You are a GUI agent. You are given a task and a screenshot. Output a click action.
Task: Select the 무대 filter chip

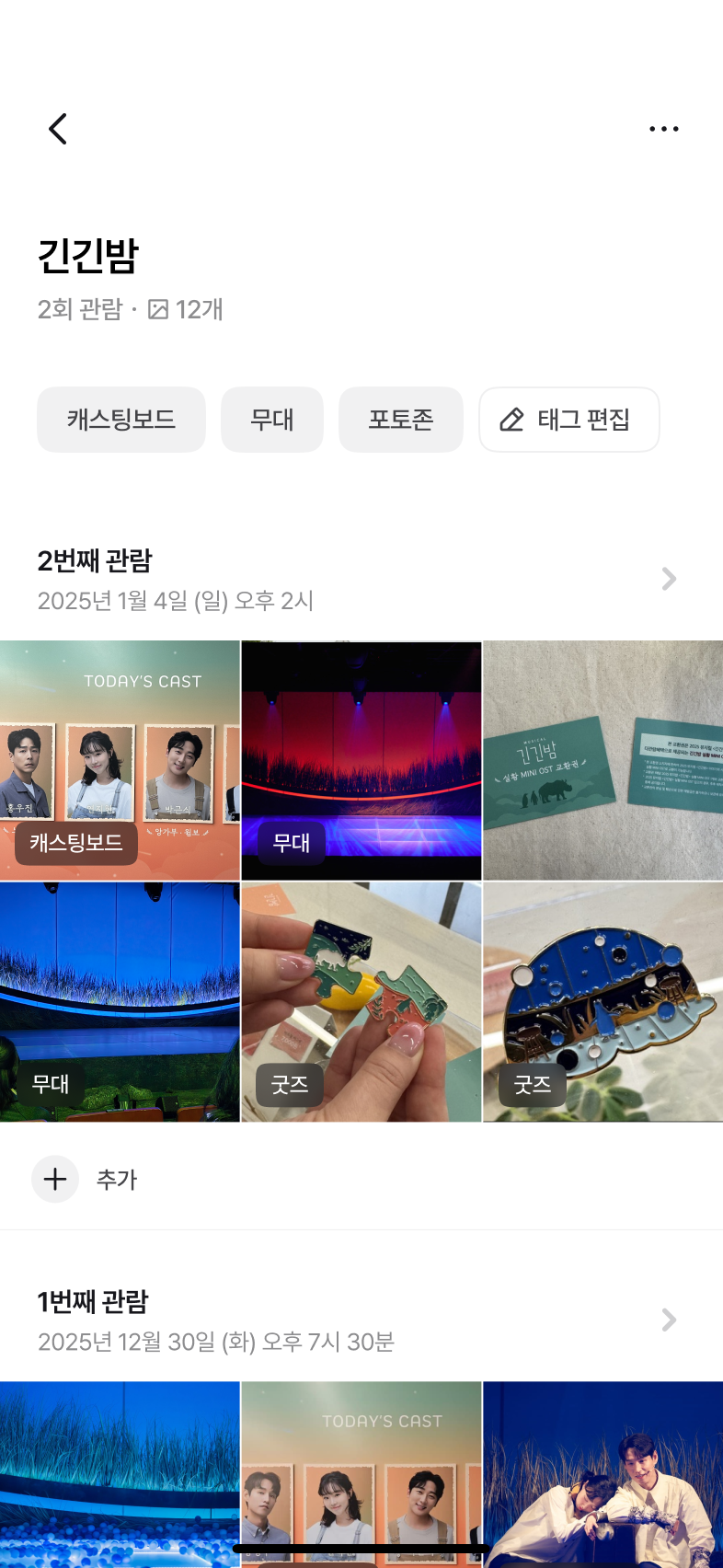272,420
